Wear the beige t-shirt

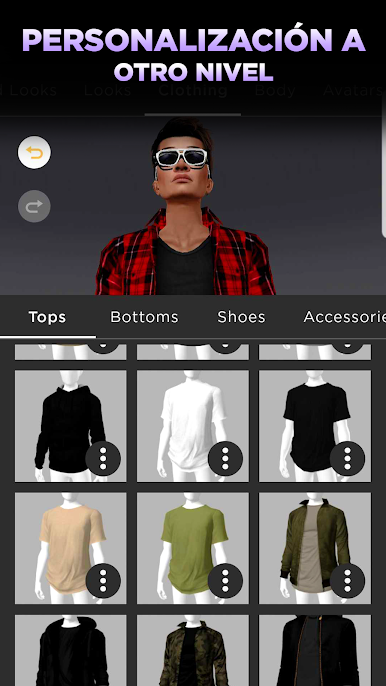70,548
